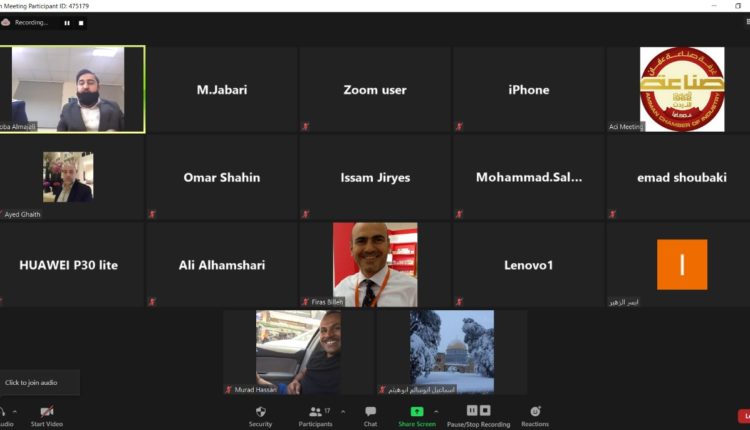
Task: Start your video
Action: point(46,415)
